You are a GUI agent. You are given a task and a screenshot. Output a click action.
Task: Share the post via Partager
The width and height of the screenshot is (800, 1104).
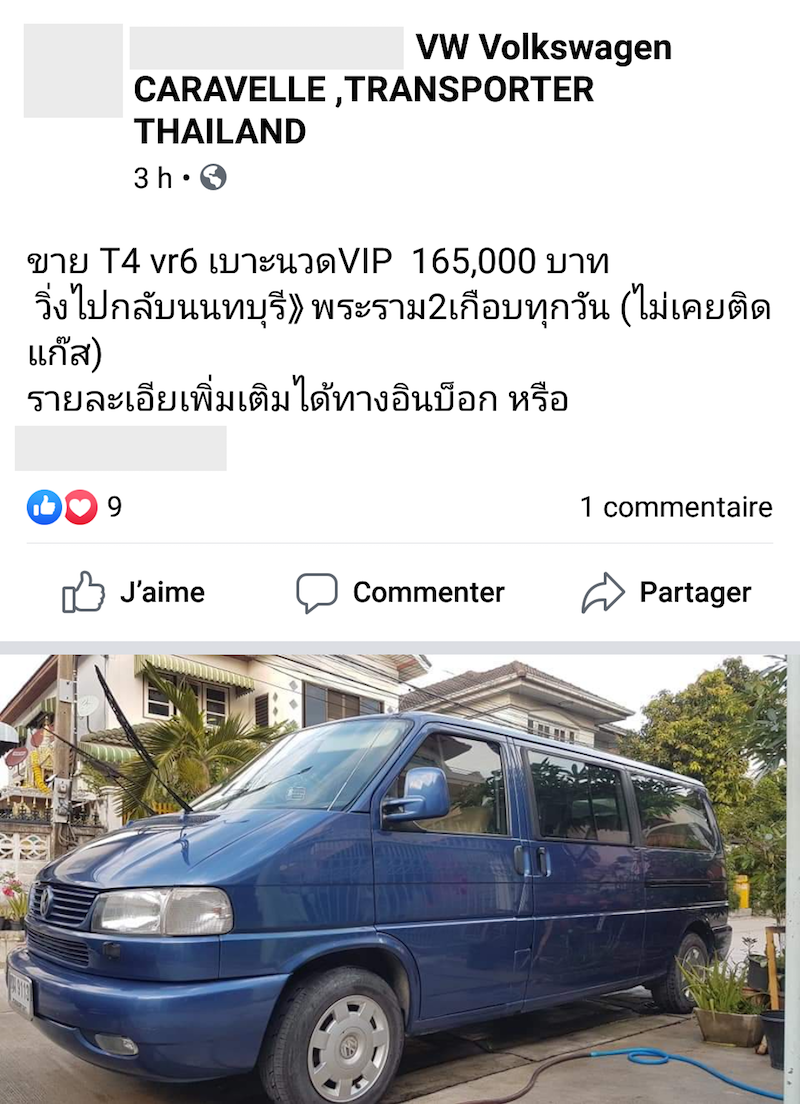(x=666, y=592)
